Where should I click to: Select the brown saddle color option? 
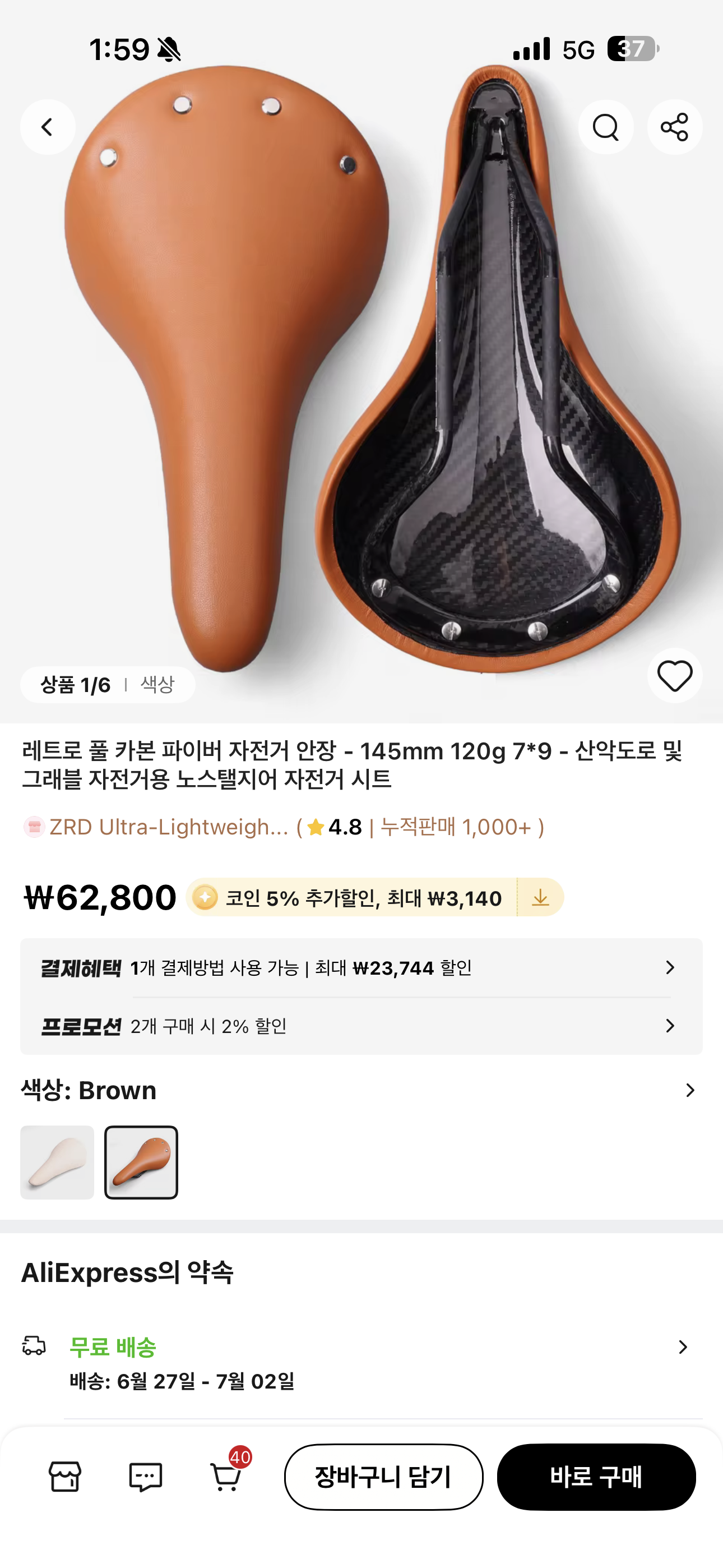[141, 1163]
